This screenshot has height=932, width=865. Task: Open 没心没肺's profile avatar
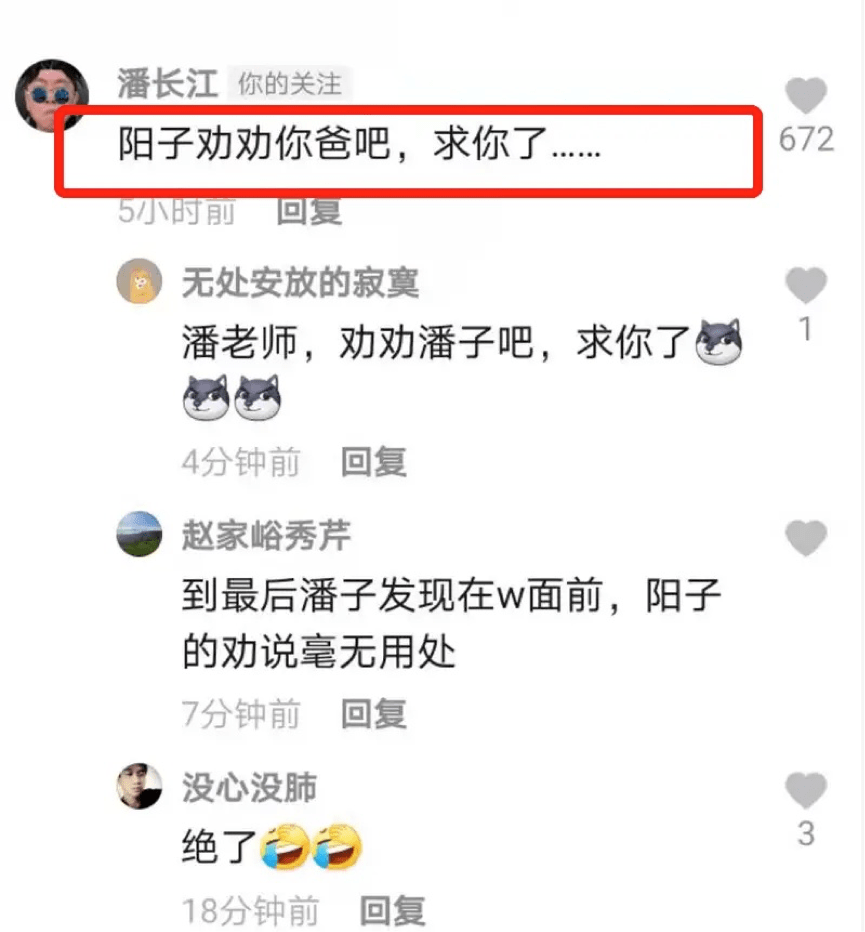139,787
